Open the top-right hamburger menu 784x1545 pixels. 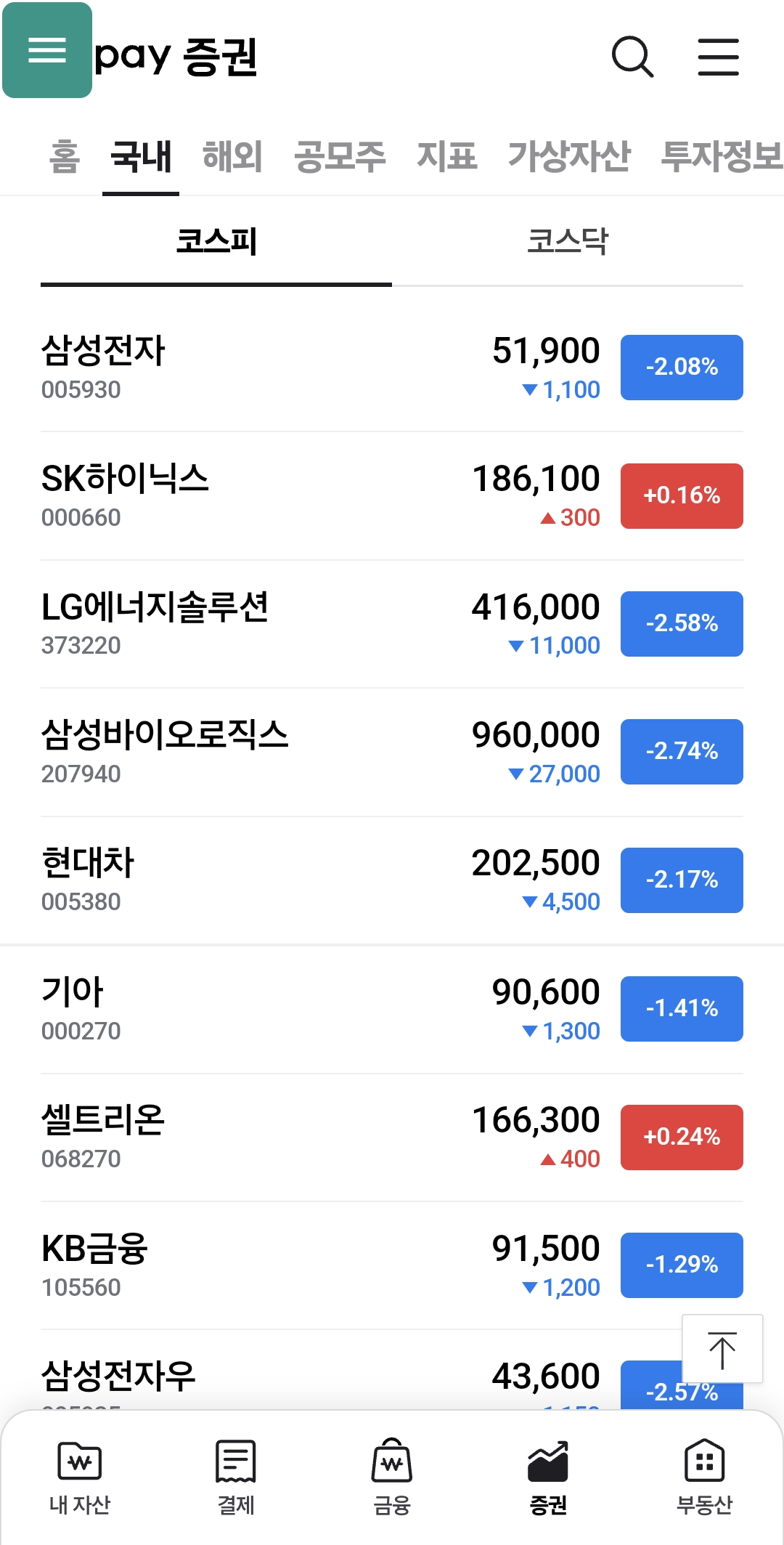point(718,57)
